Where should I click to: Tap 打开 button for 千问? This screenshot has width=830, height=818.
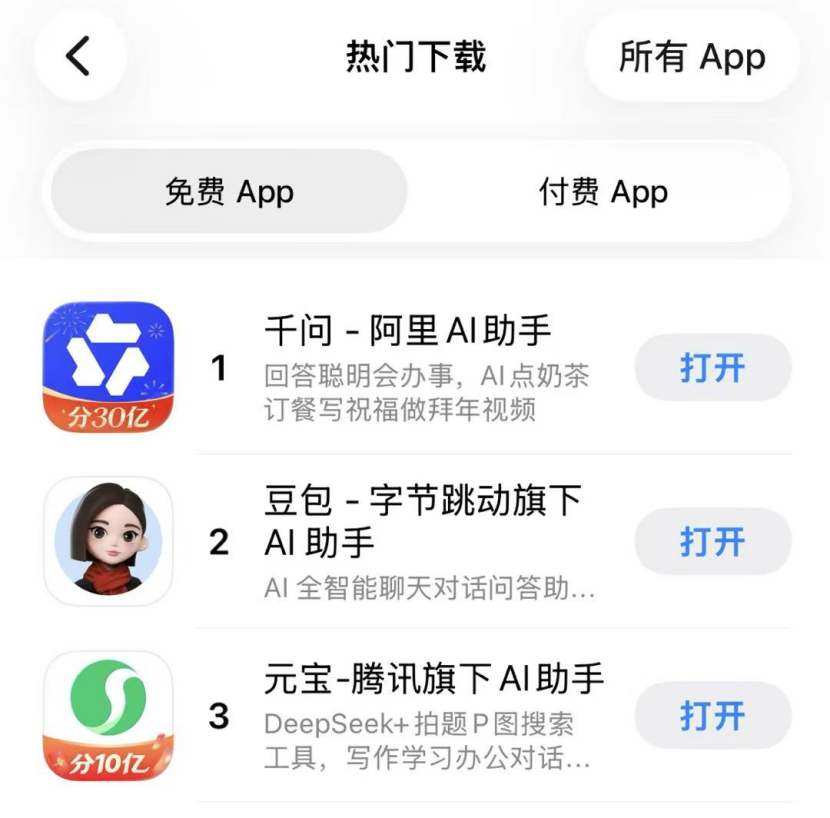pyautogui.click(x=713, y=368)
